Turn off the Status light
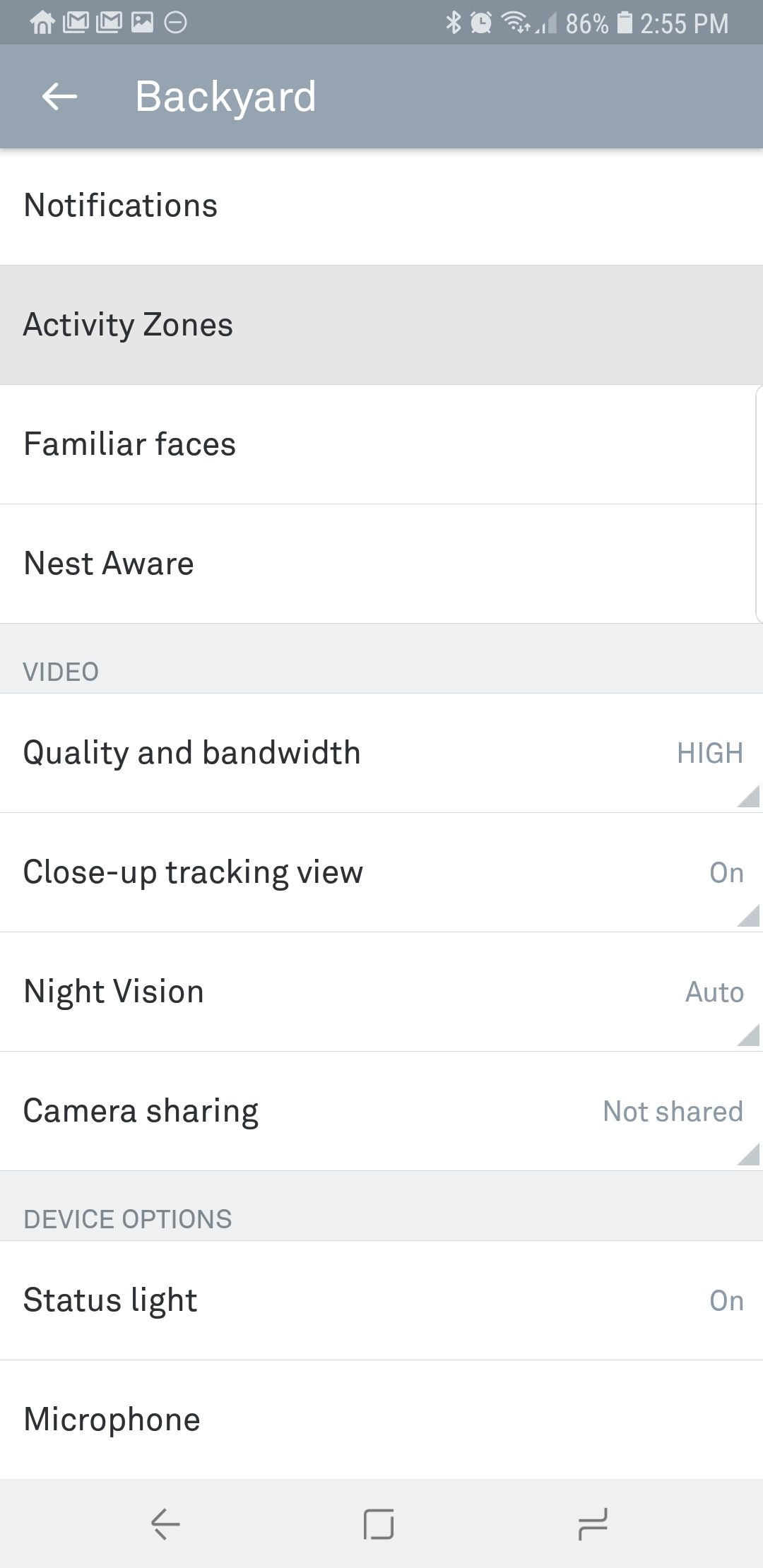Viewport: 763px width, 1568px height. pos(381,1300)
